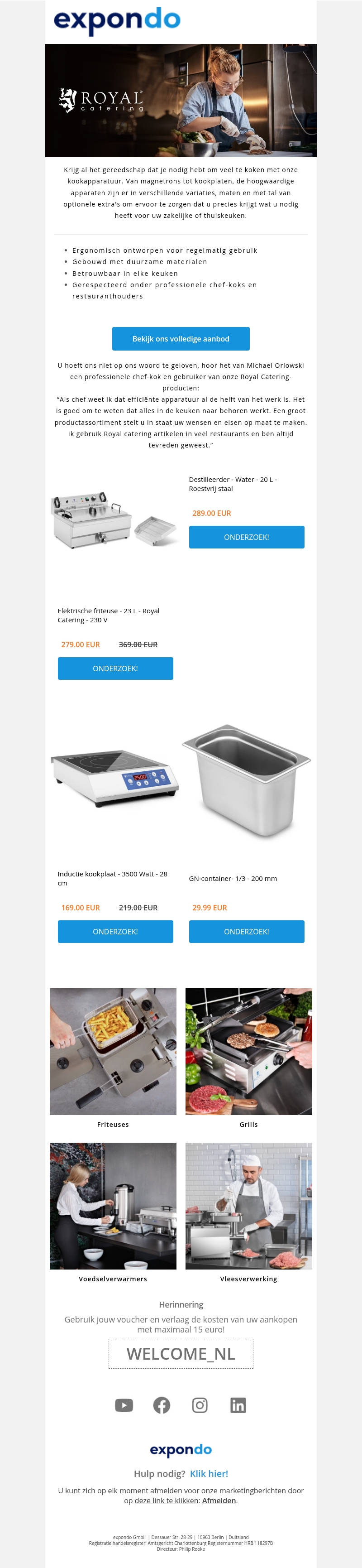This screenshot has height=1568, width=362.
Task: Tap ONDERZOEK! for the GN-container
Action: [247, 931]
